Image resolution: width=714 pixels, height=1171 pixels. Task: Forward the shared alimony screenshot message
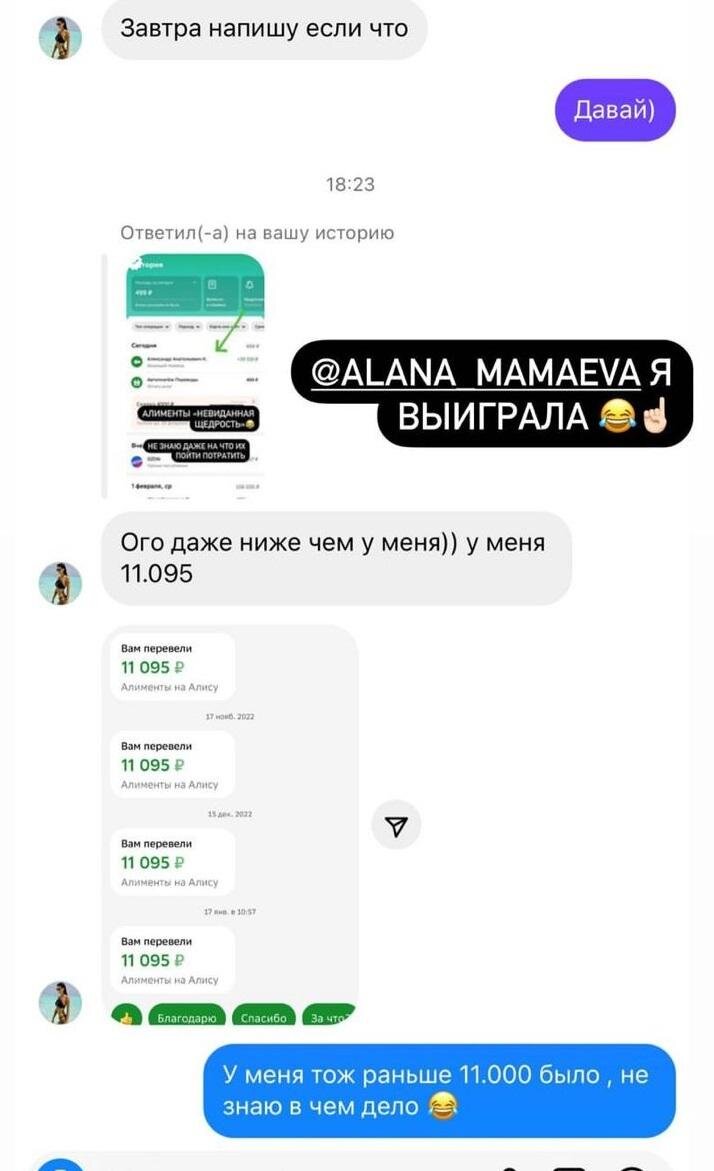pos(396,826)
